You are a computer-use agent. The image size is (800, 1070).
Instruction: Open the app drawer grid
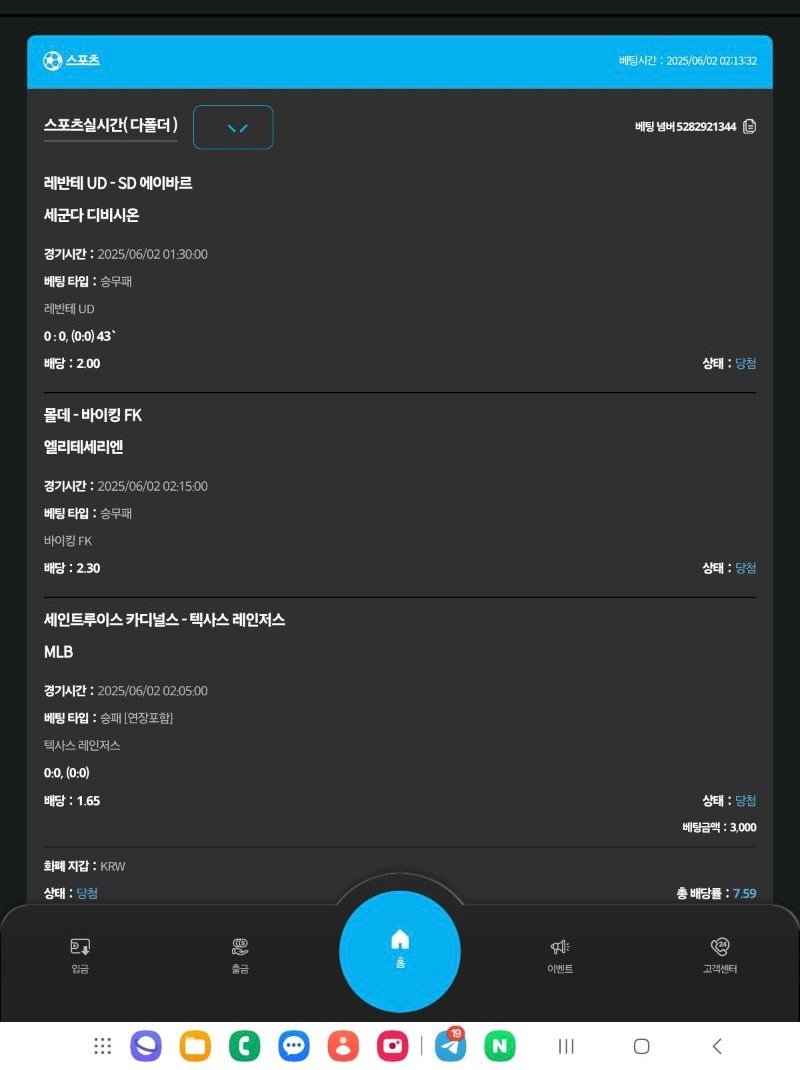click(x=102, y=1046)
